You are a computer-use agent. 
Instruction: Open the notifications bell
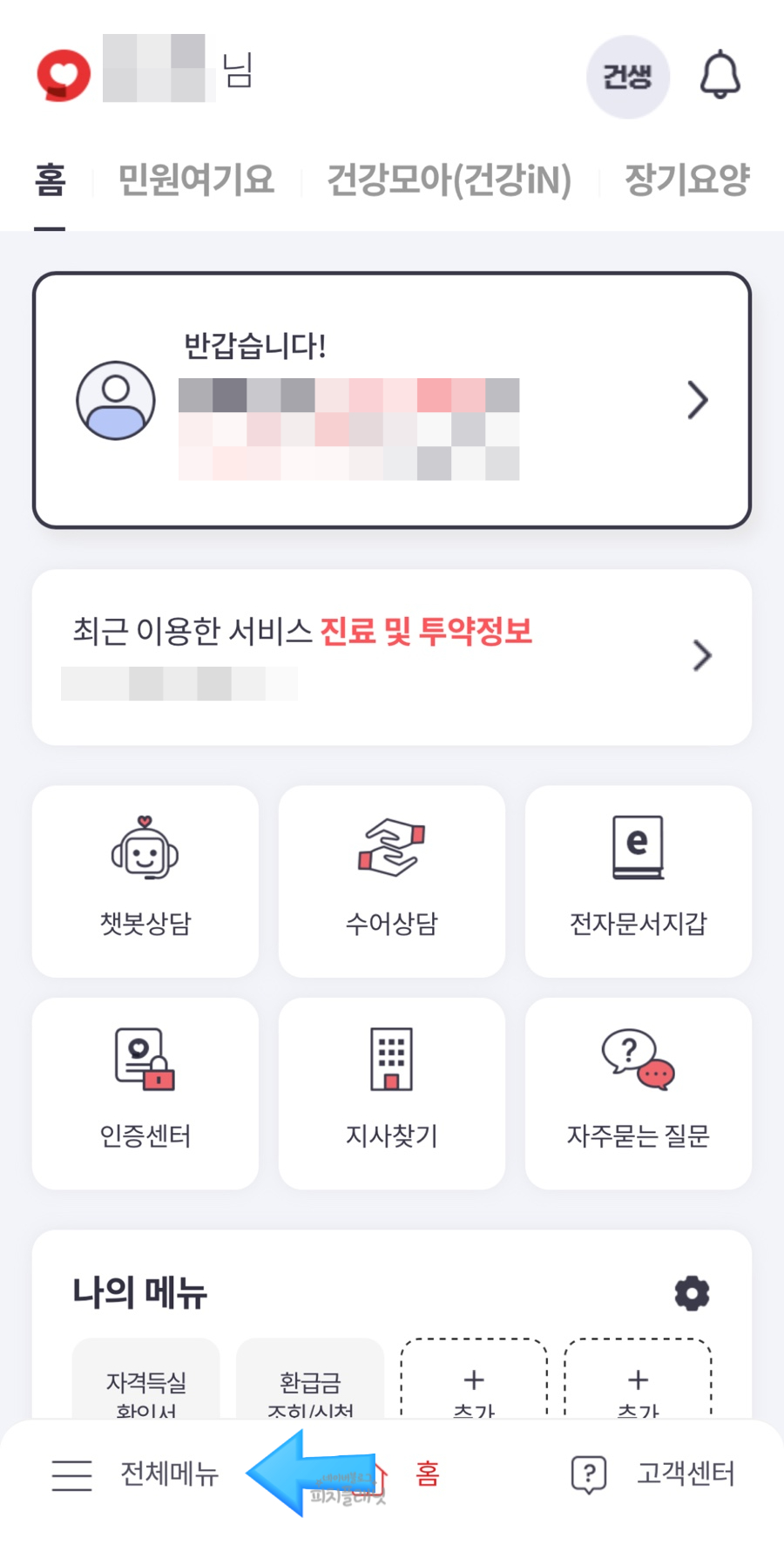720,76
